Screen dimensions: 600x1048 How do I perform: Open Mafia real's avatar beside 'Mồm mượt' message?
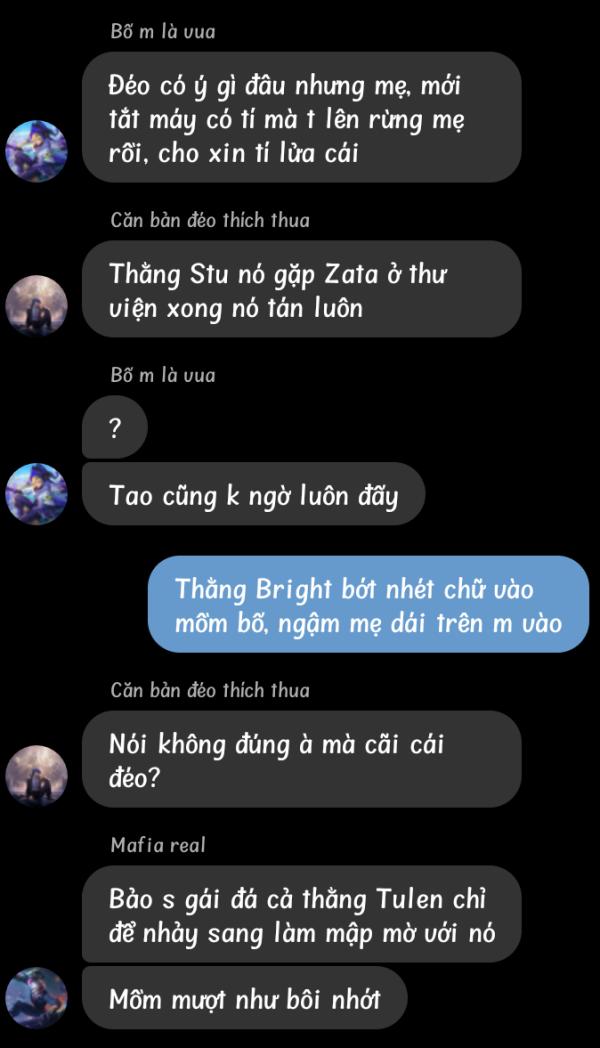[36, 998]
